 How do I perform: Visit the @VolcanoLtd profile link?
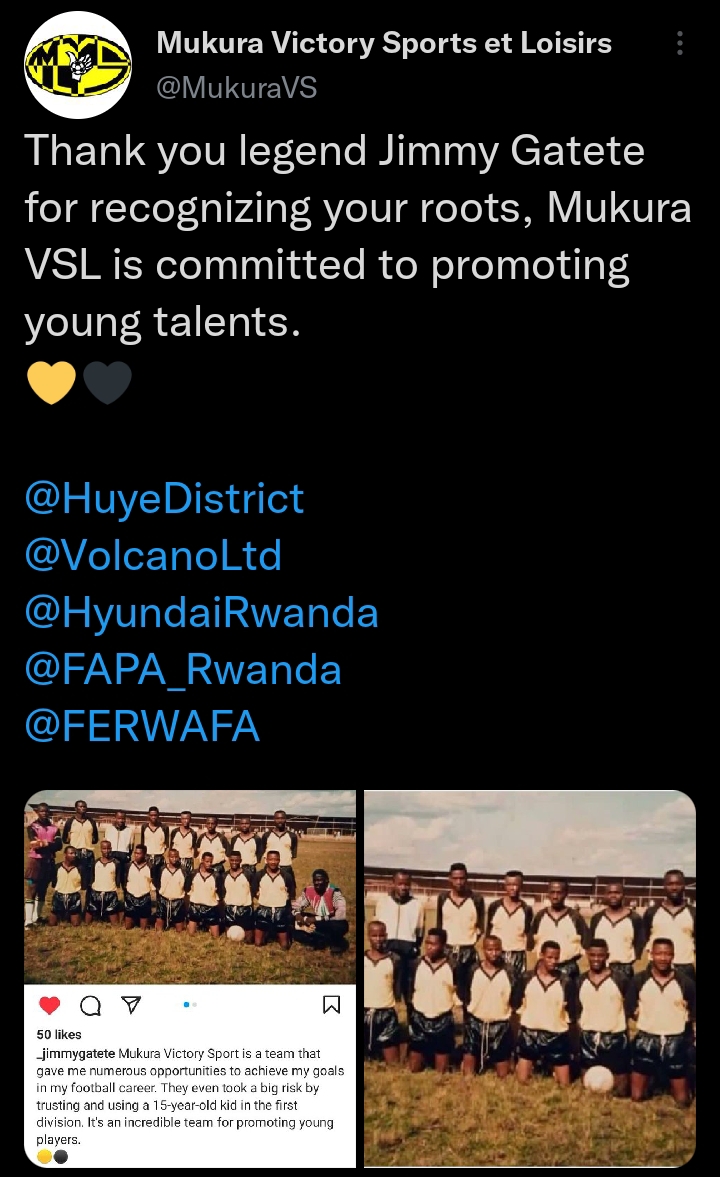tap(152, 555)
